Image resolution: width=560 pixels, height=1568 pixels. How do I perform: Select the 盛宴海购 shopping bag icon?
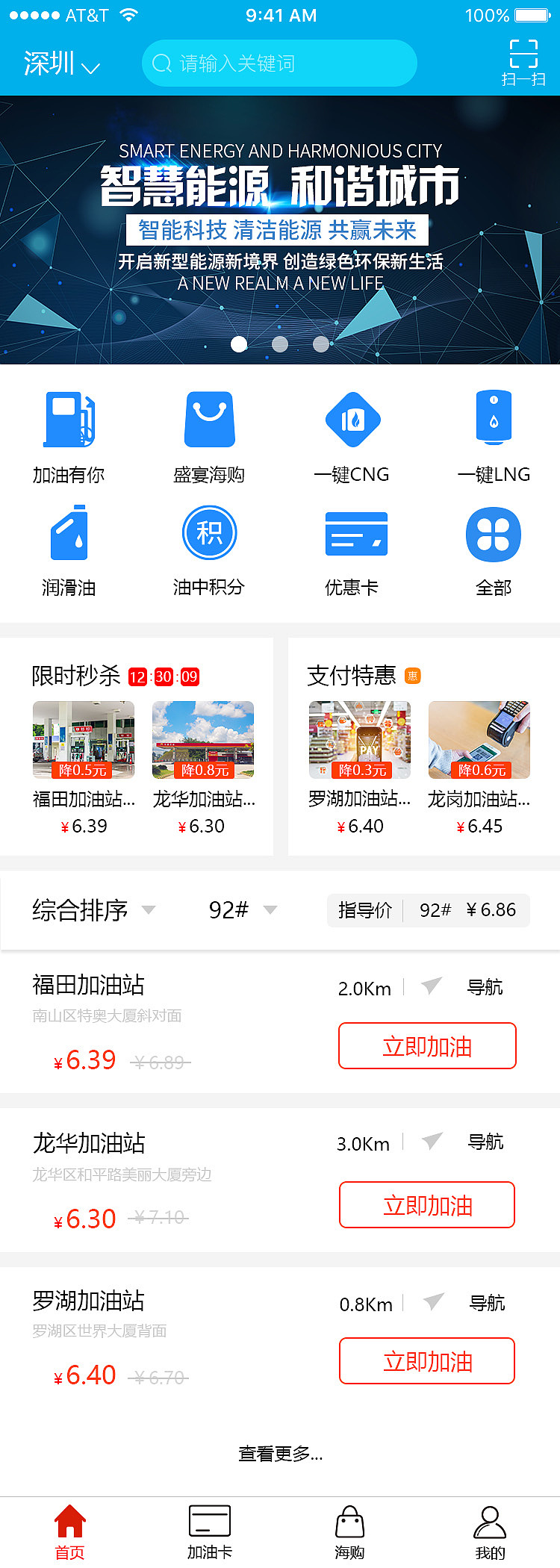(210, 420)
